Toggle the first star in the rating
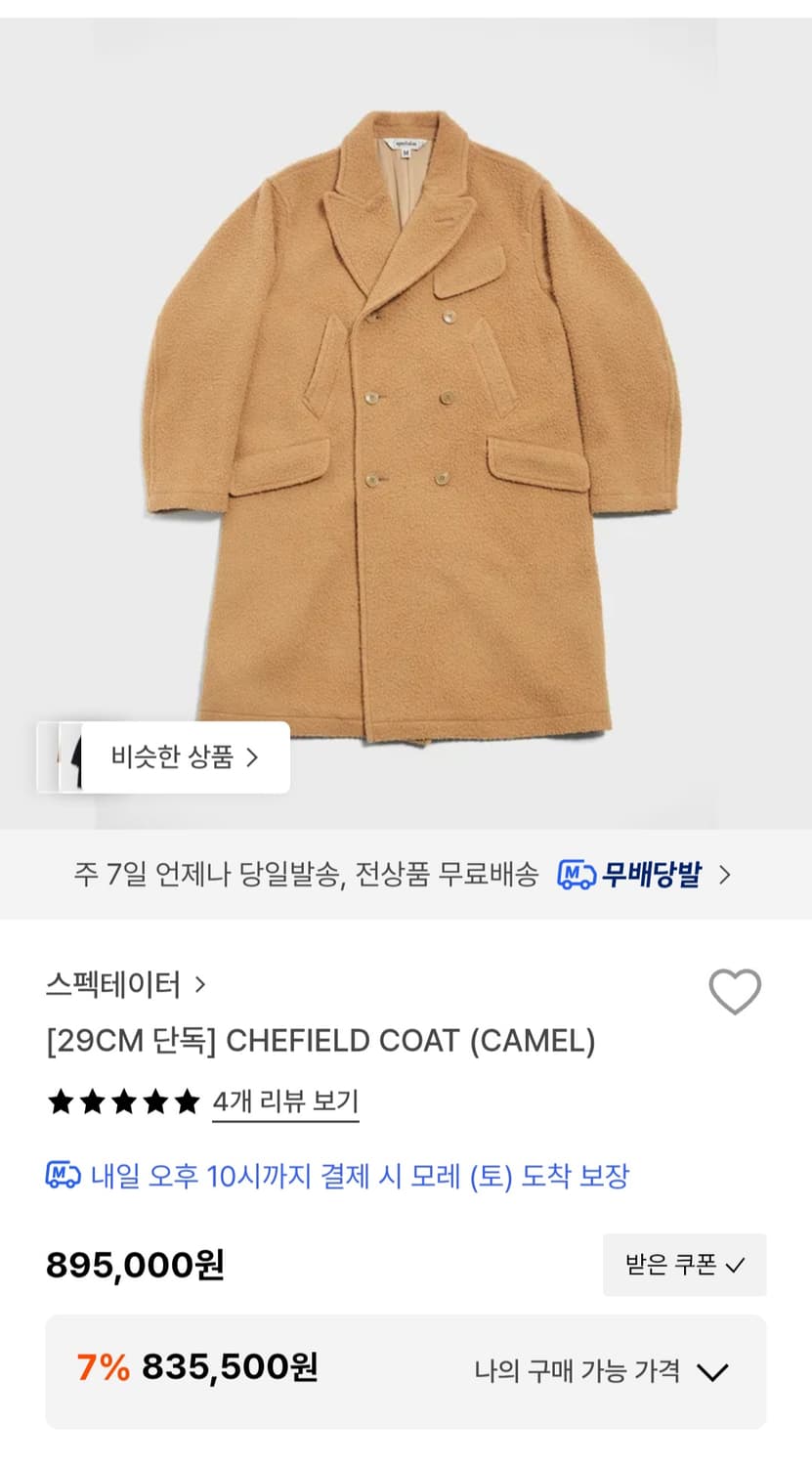 [60, 1100]
